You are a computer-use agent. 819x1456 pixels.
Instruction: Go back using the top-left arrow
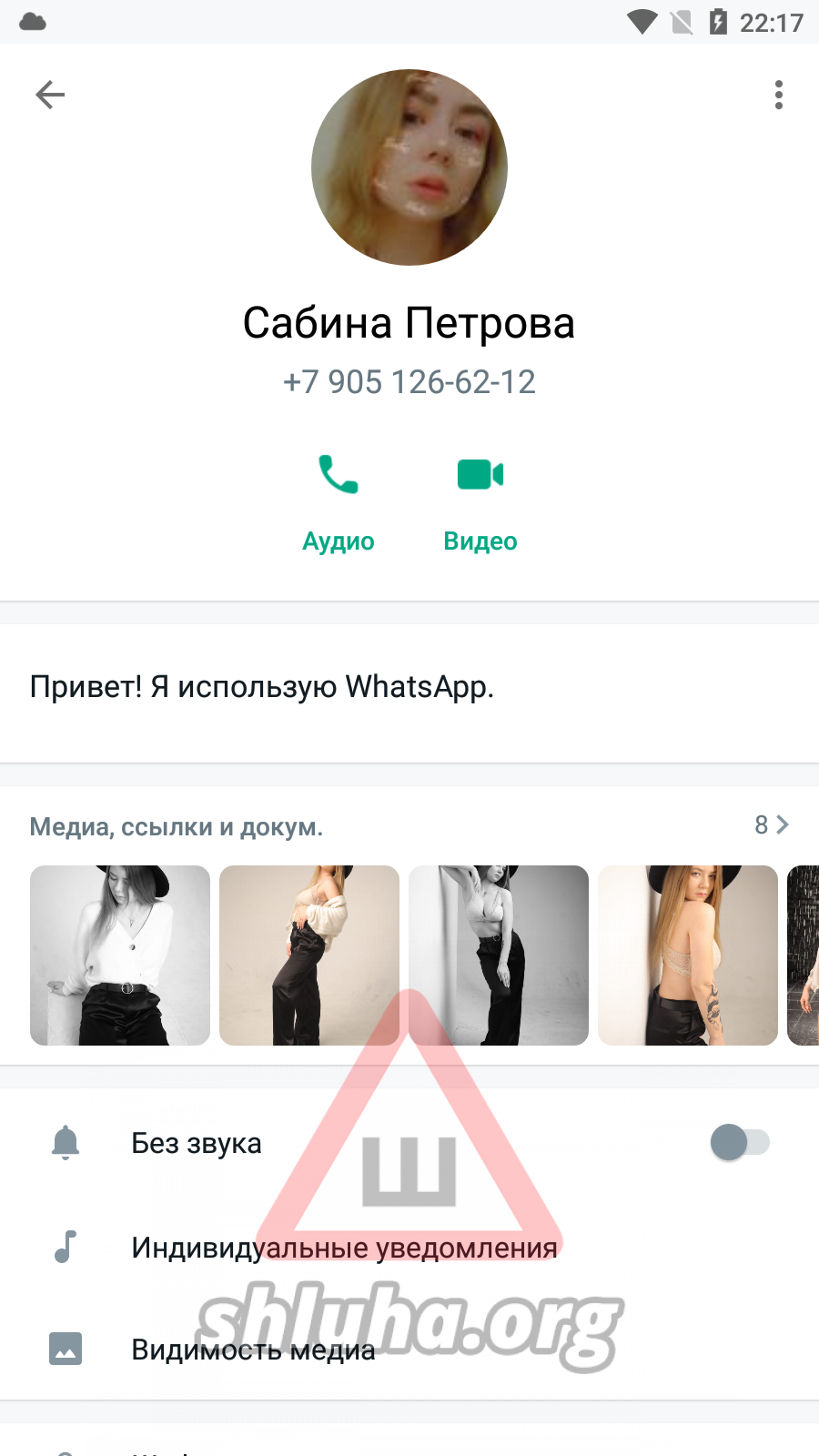pos(50,95)
